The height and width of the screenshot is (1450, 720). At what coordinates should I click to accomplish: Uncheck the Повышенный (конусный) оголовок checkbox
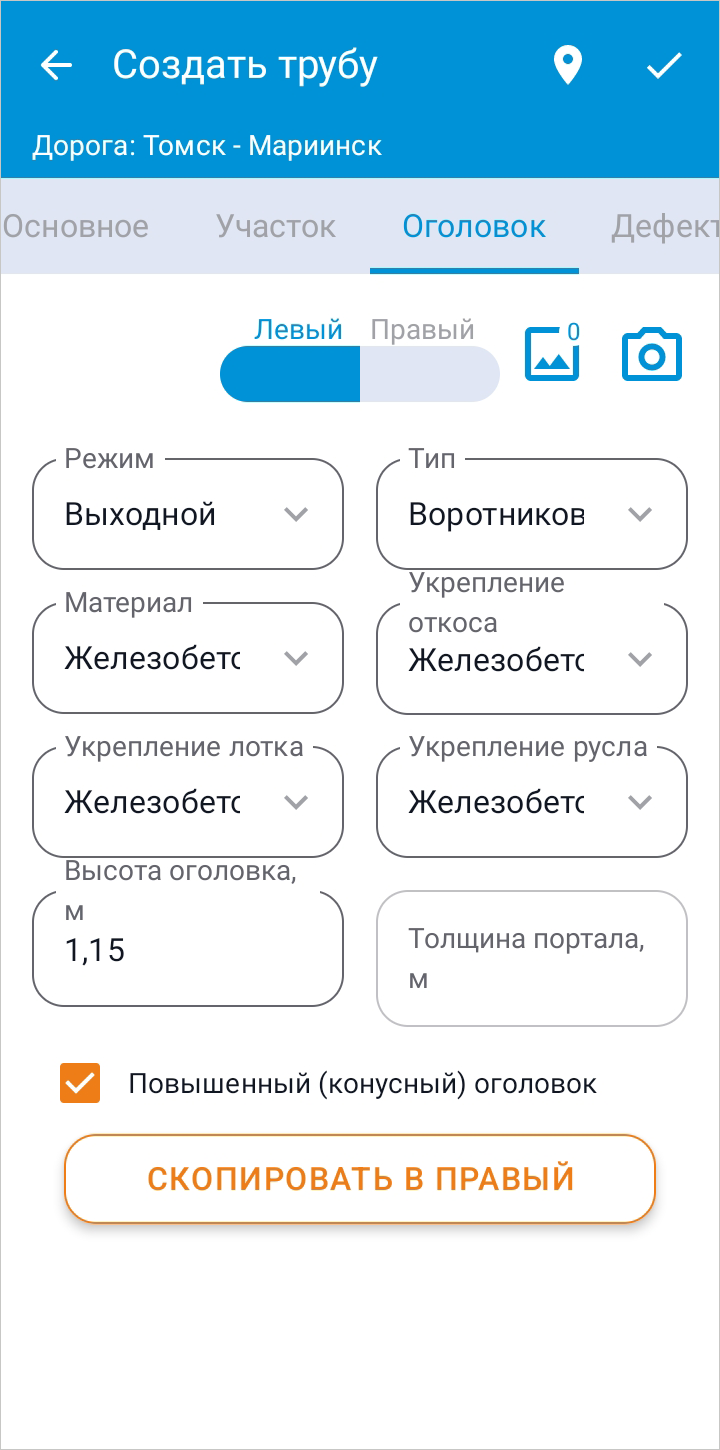point(80,1083)
